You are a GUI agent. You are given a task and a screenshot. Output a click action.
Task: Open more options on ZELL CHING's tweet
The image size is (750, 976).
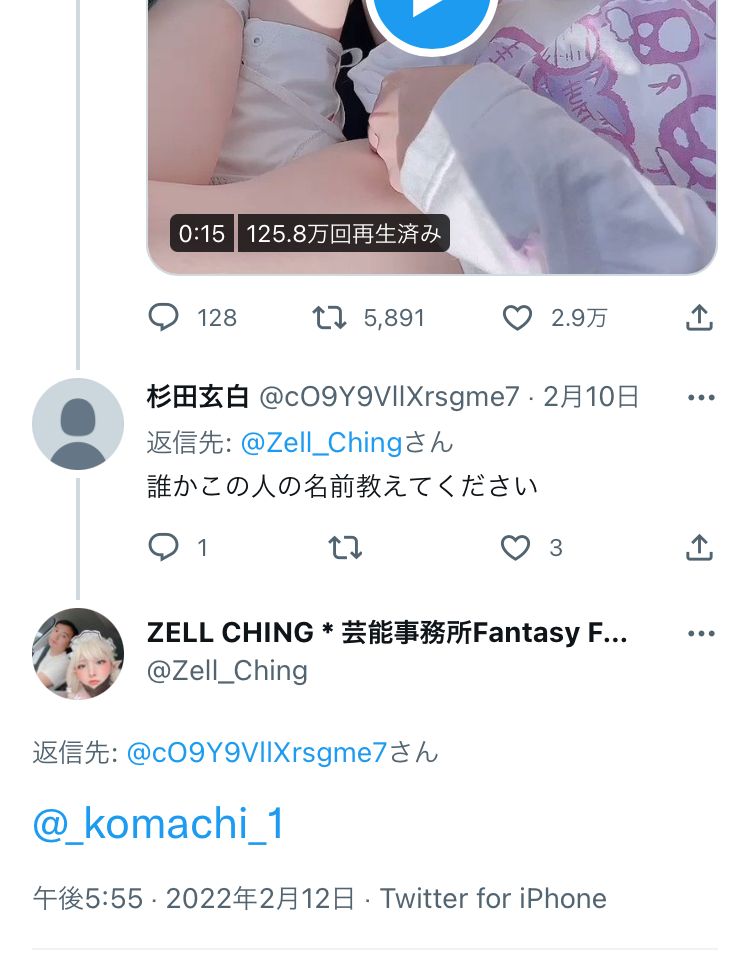[701, 633]
